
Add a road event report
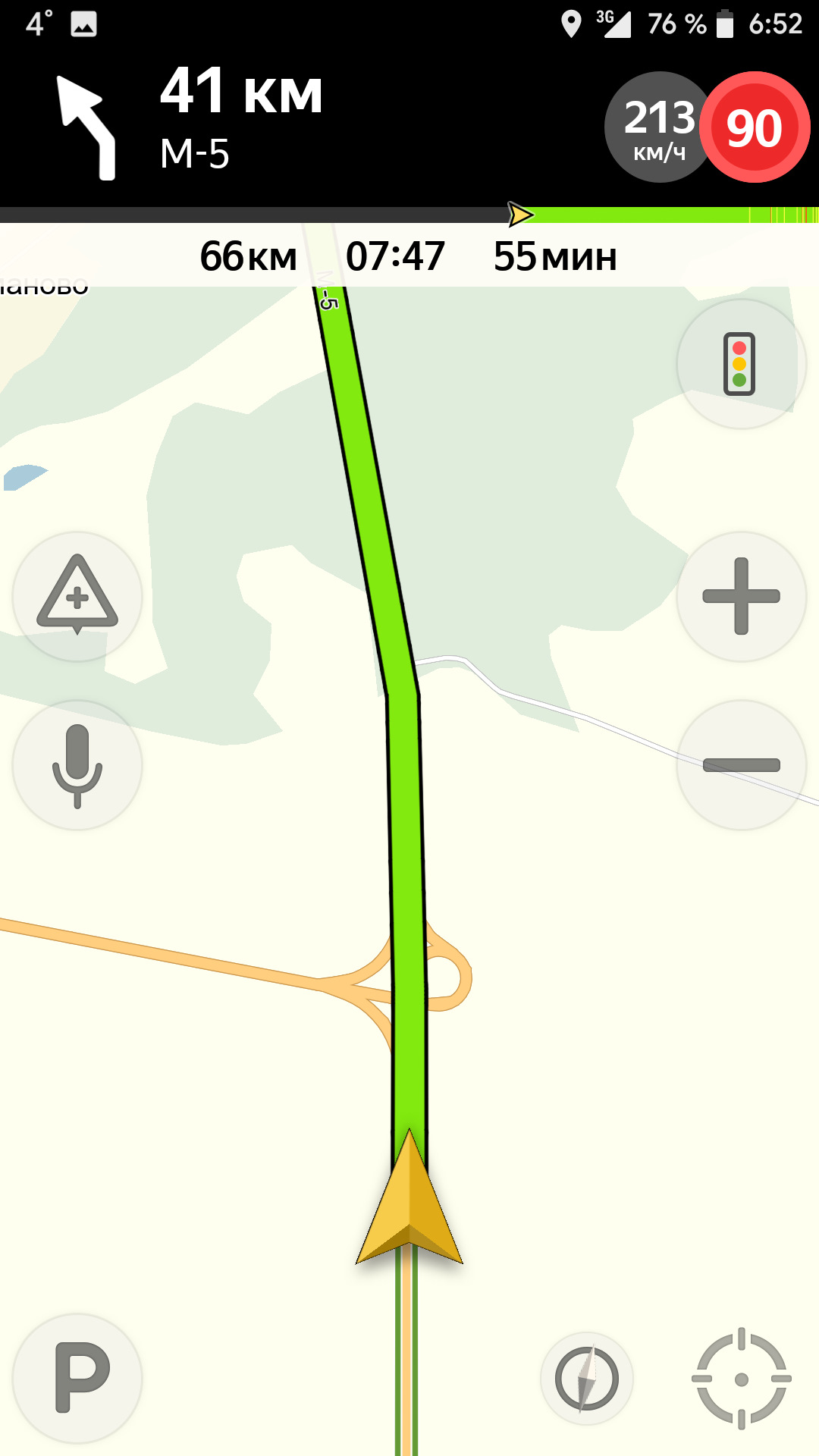(x=77, y=596)
